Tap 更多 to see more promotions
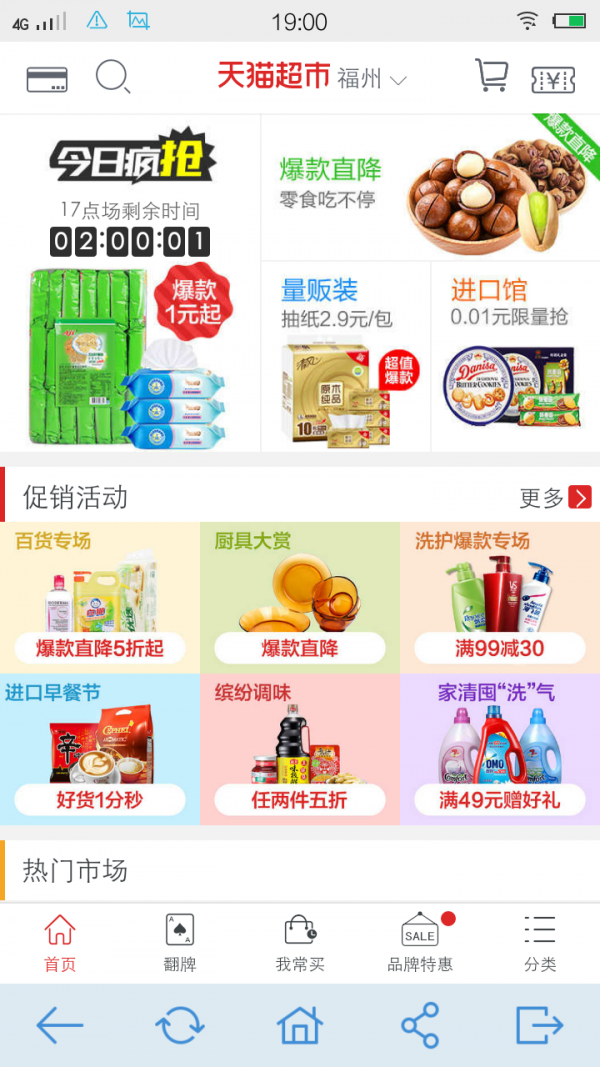 [x=555, y=497]
